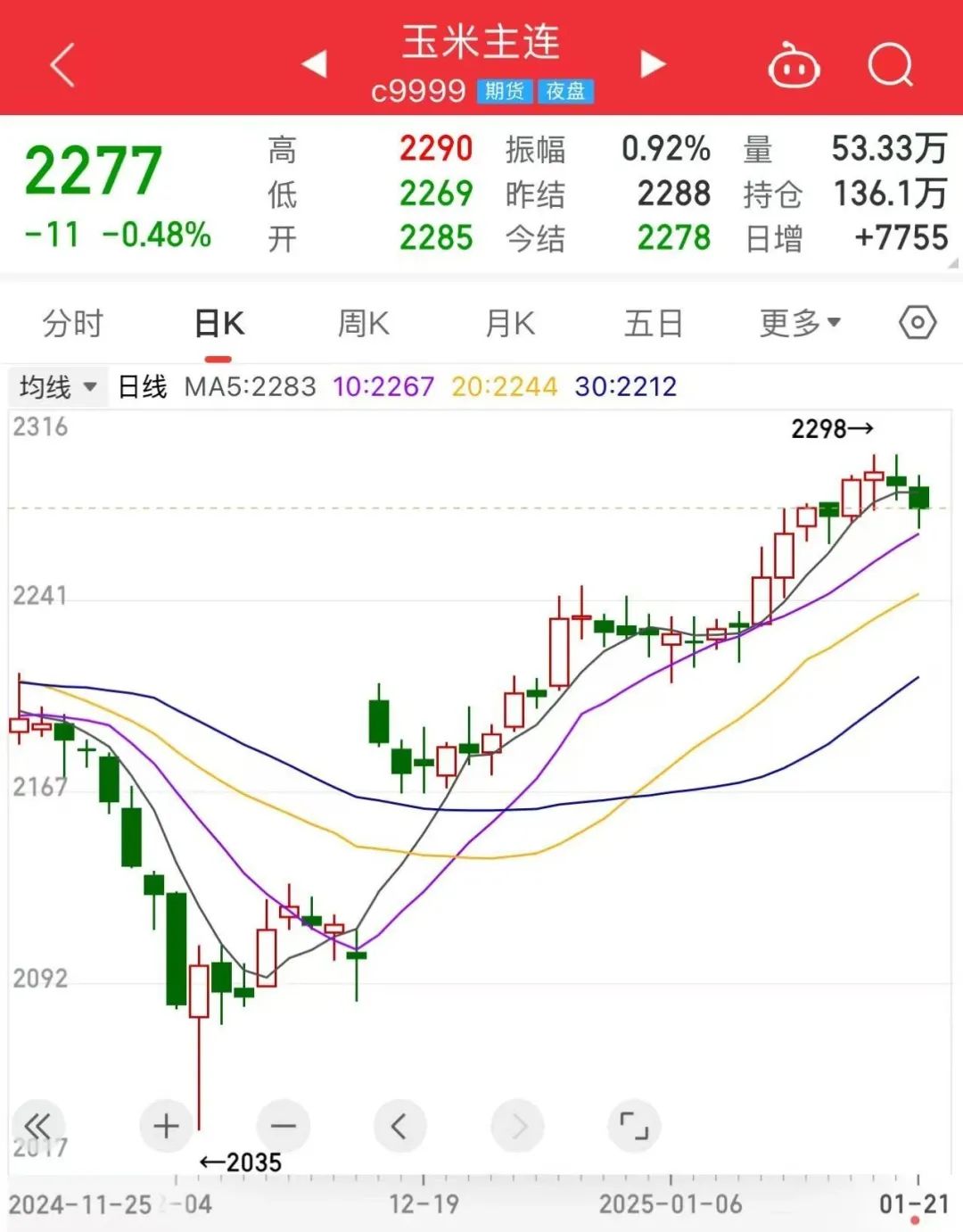Viewport: 963px width, 1232px height.
Task: Switch to the next futures contract
Action: tap(653, 64)
